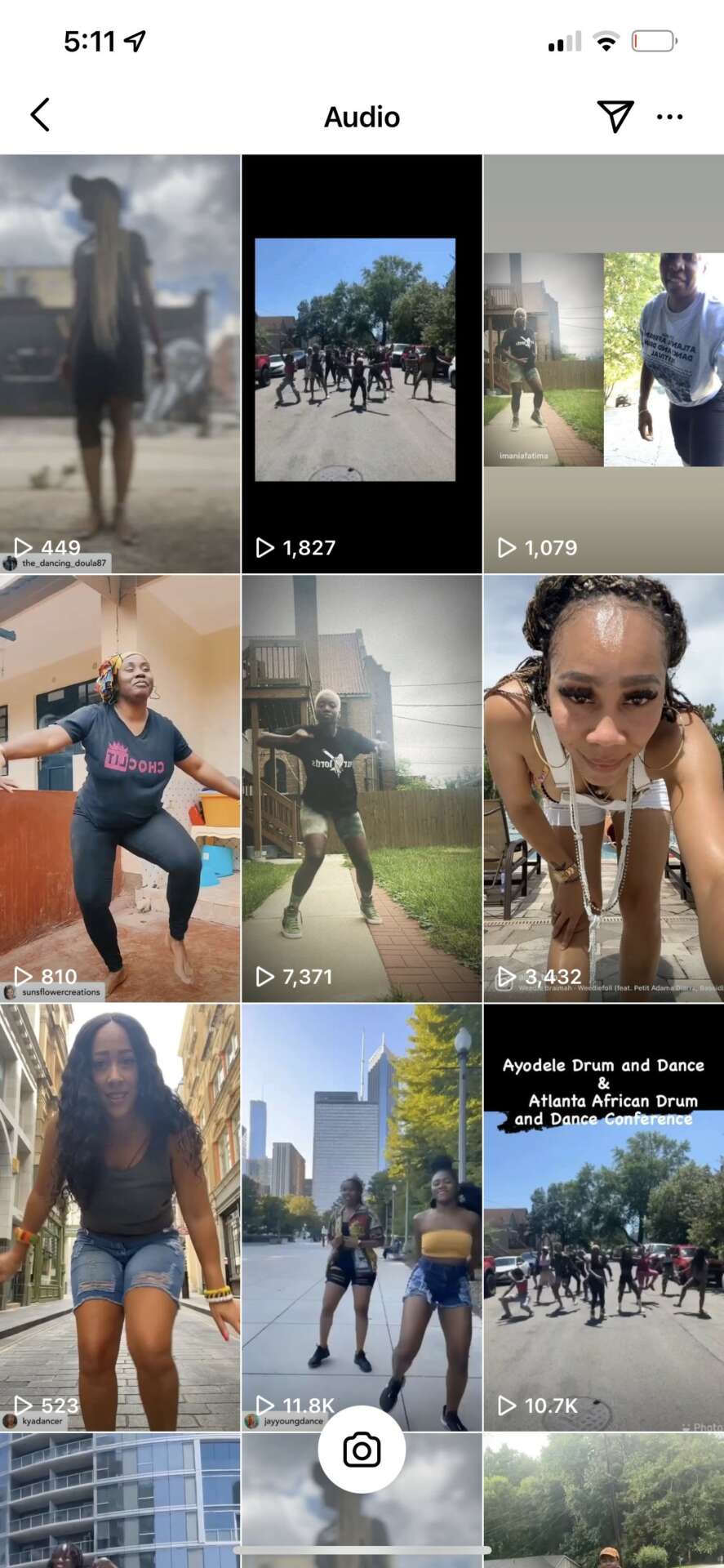Open the reel with 449 plays
The width and height of the screenshot is (724, 1568).
[120, 363]
